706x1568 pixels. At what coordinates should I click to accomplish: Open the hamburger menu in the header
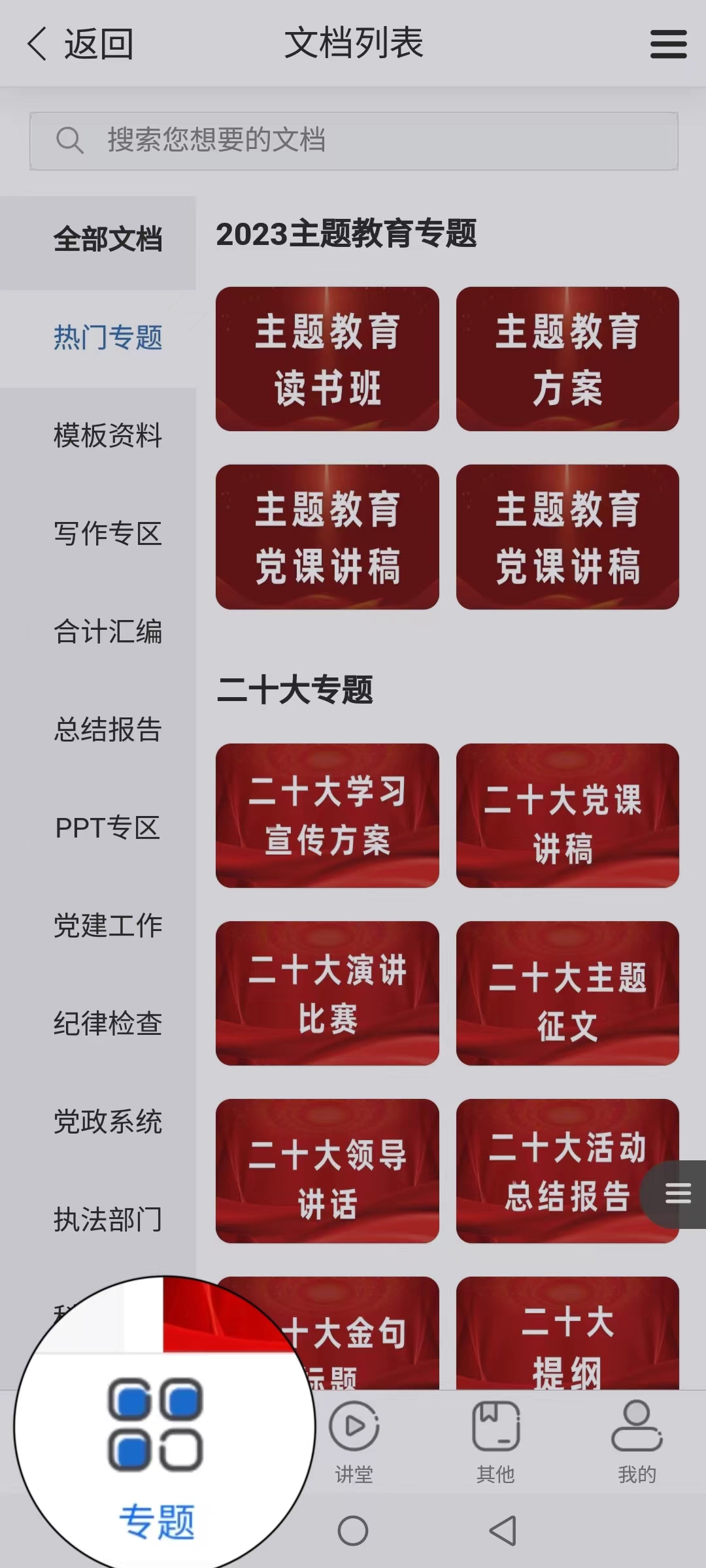(x=668, y=44)
